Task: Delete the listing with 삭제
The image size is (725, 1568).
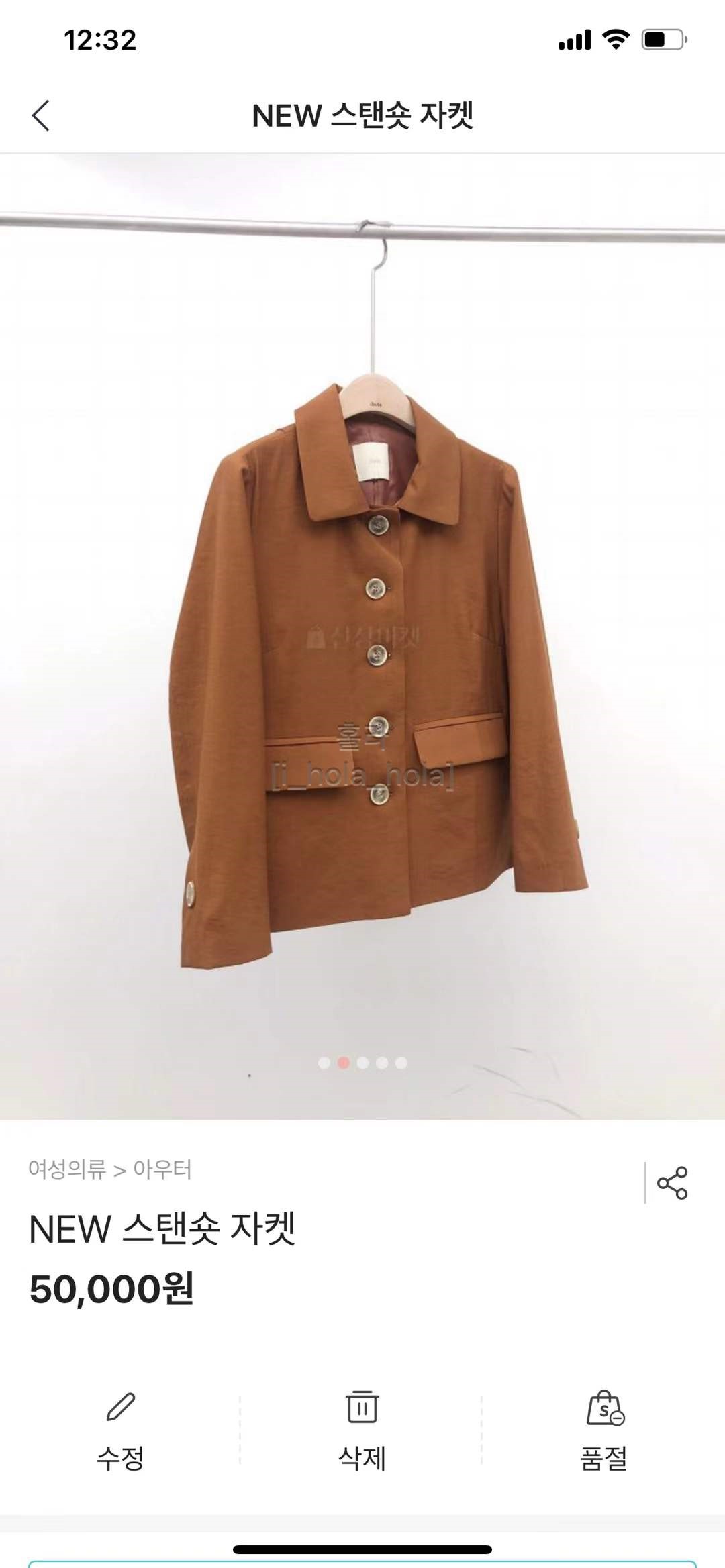Action: point(362,1430)
